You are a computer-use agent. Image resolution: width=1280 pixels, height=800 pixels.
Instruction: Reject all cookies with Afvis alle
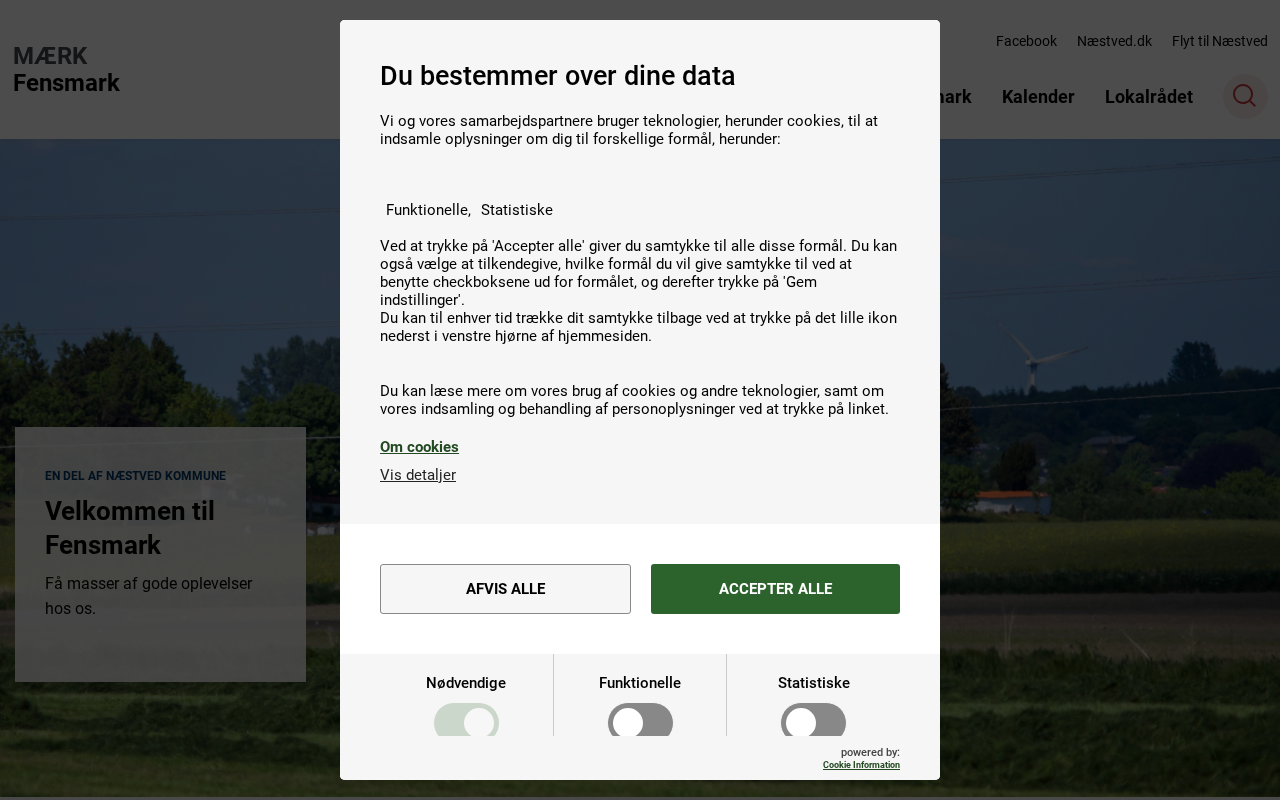pyautogui.click(x=505, y=589)
